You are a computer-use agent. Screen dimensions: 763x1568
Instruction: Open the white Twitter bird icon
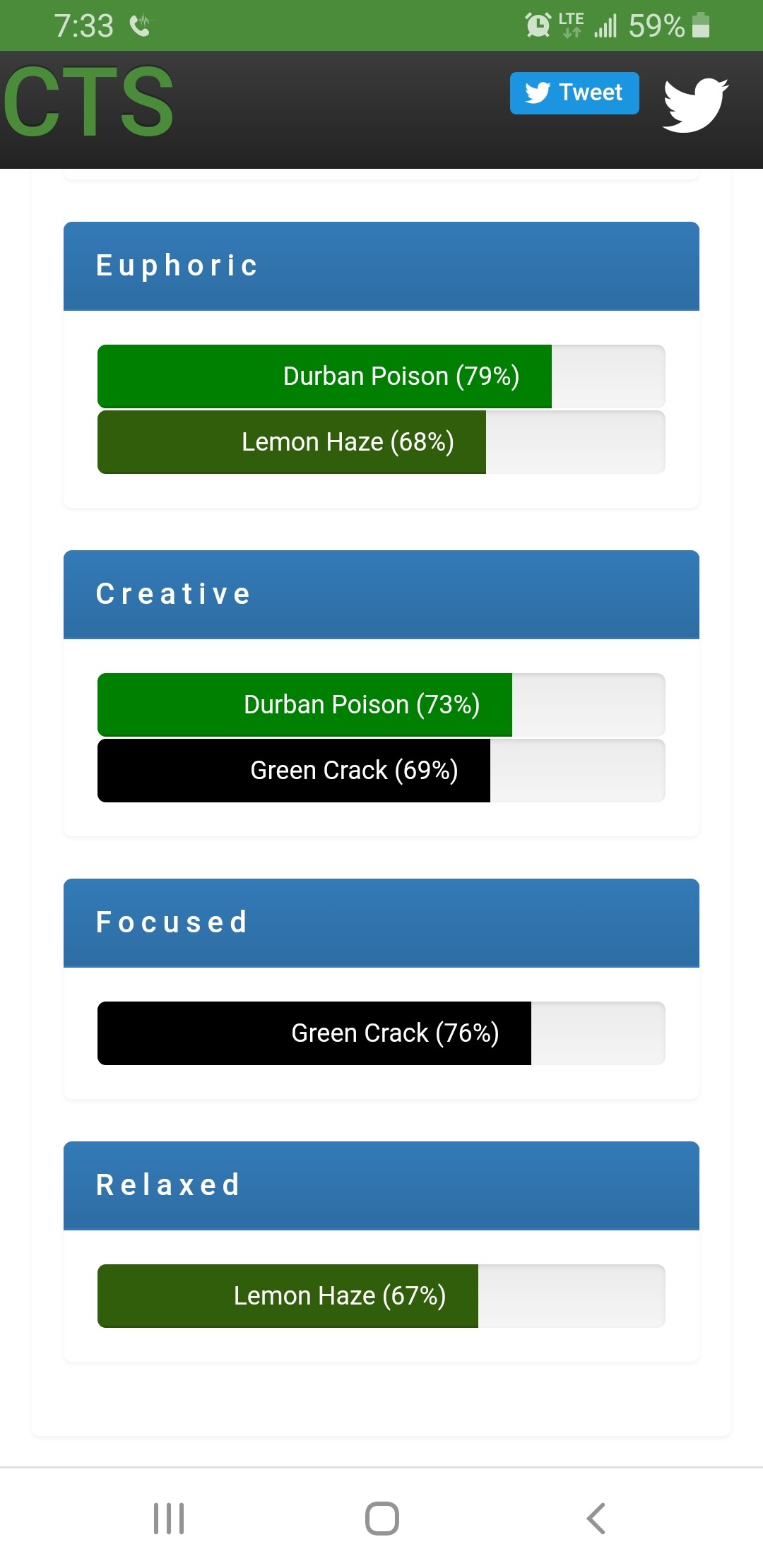(x=696, y=105)
